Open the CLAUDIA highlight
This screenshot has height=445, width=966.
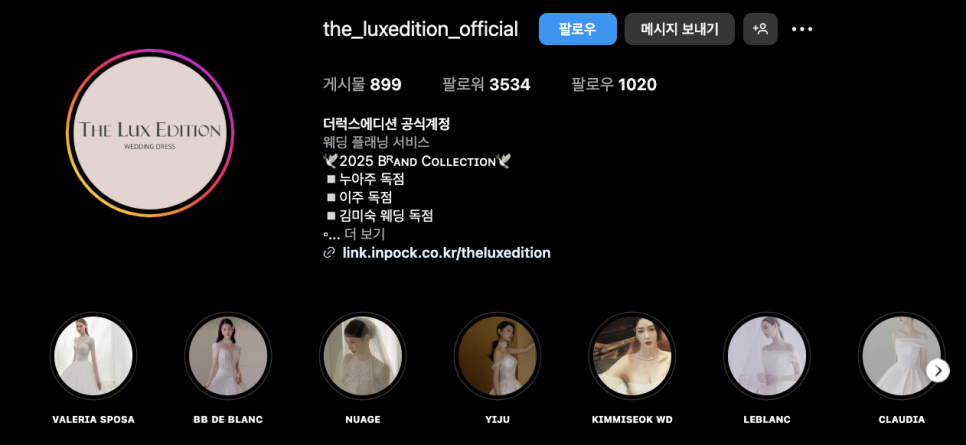click(x=899, y=356)
